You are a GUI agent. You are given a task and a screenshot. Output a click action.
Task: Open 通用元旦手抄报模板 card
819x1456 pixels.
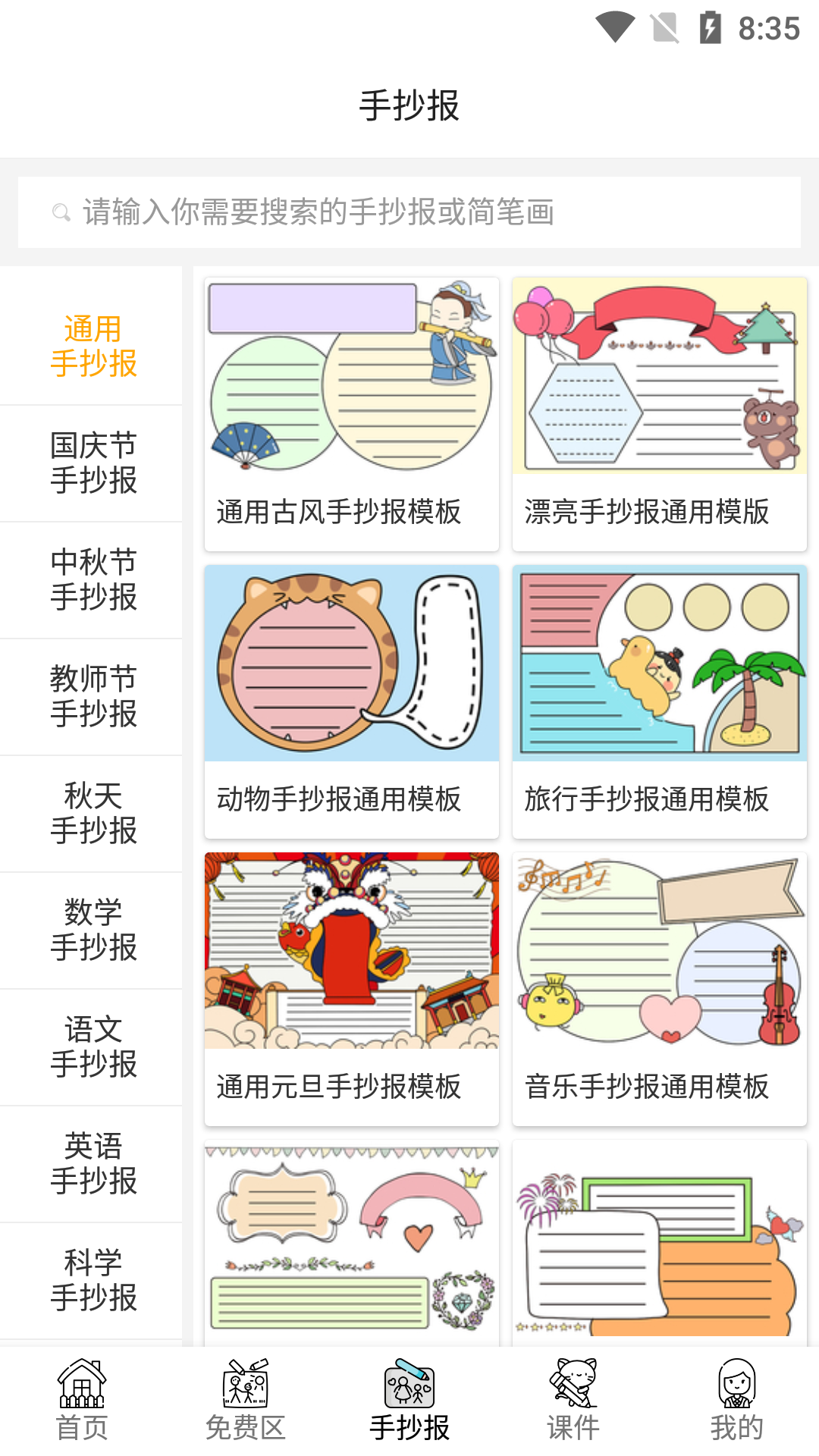[x=351, y=988]
